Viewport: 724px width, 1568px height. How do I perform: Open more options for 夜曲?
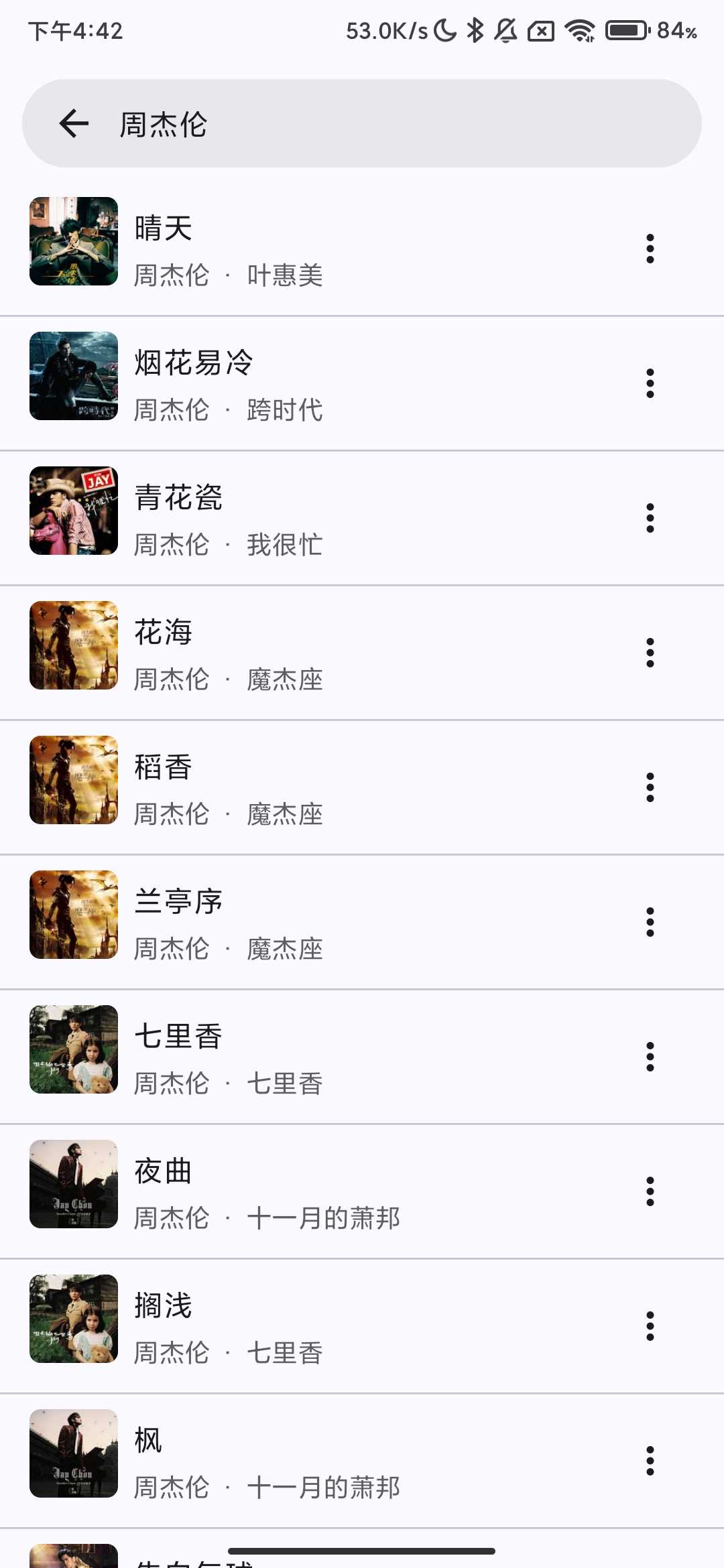click(x=650, y=1191)
